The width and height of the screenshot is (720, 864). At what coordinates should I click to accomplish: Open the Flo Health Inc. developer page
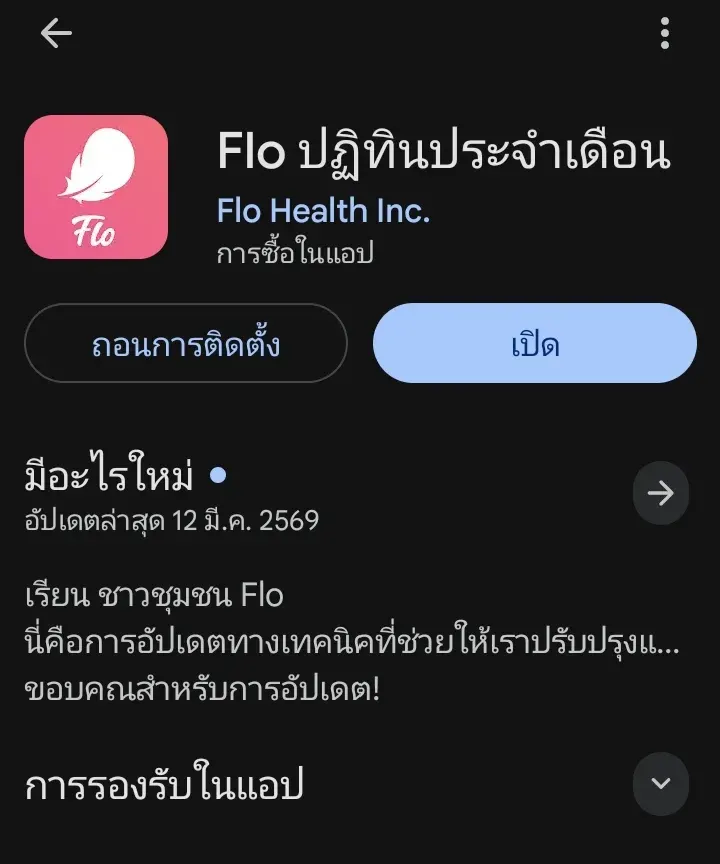(x=323, y=210)
